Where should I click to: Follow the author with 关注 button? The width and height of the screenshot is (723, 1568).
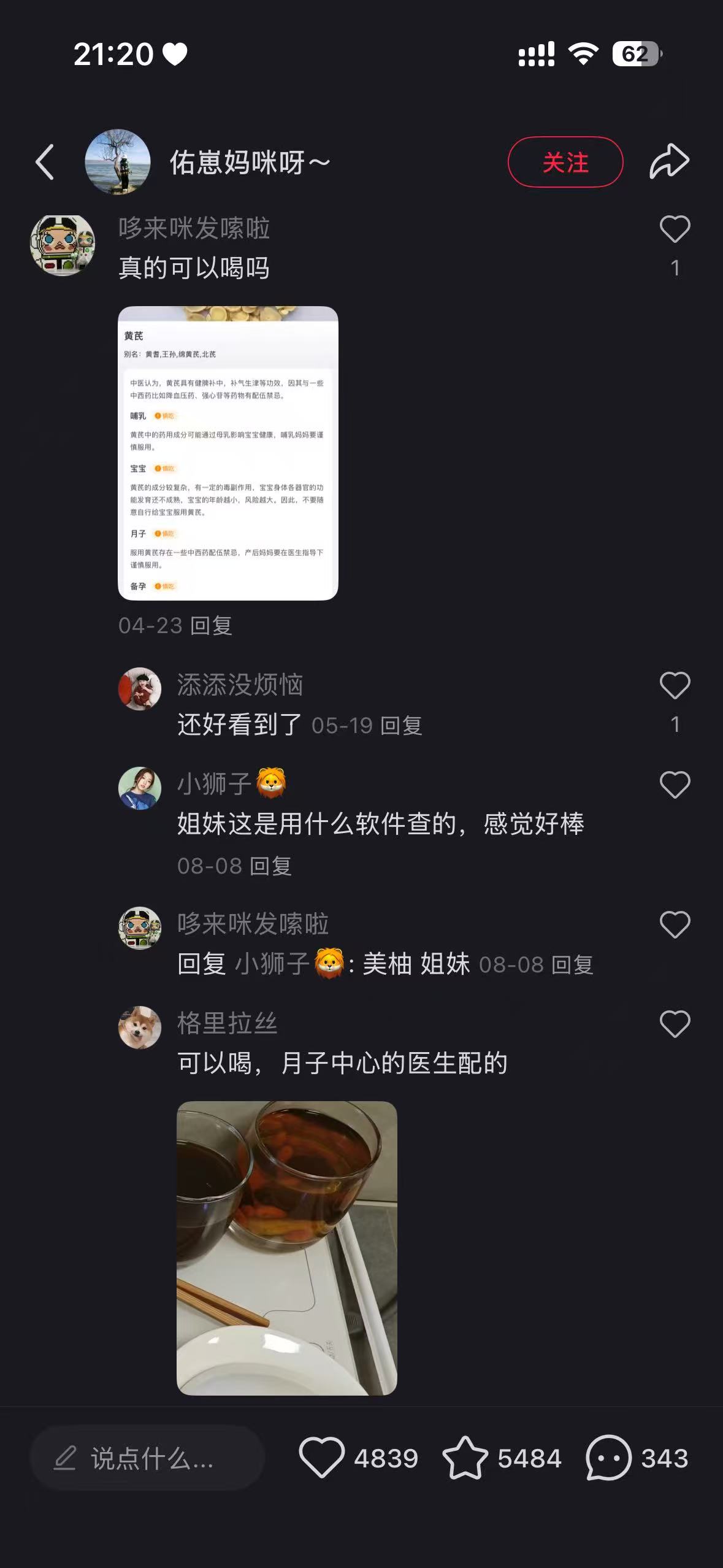(x=565, y=162)
